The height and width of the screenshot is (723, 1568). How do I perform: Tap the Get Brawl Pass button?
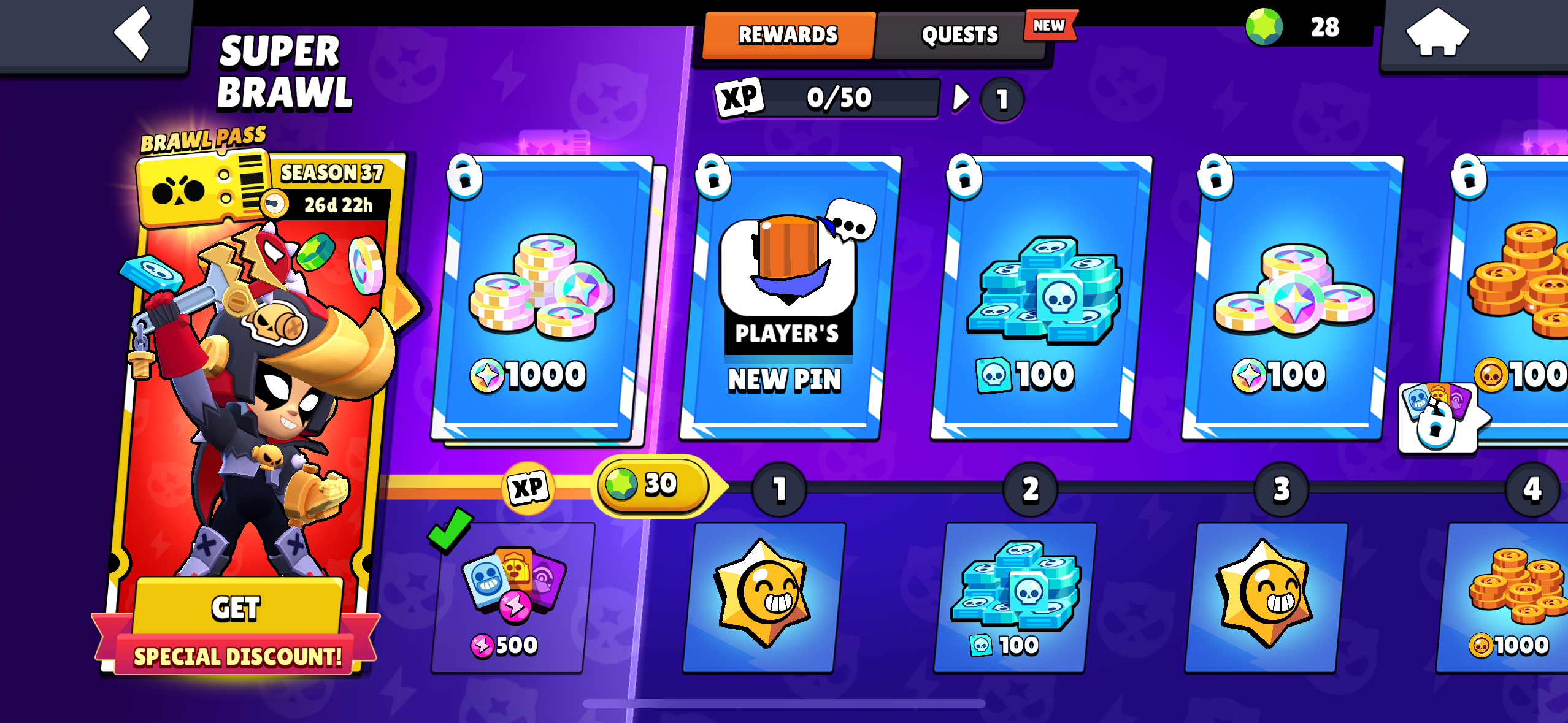pos(237,608)
